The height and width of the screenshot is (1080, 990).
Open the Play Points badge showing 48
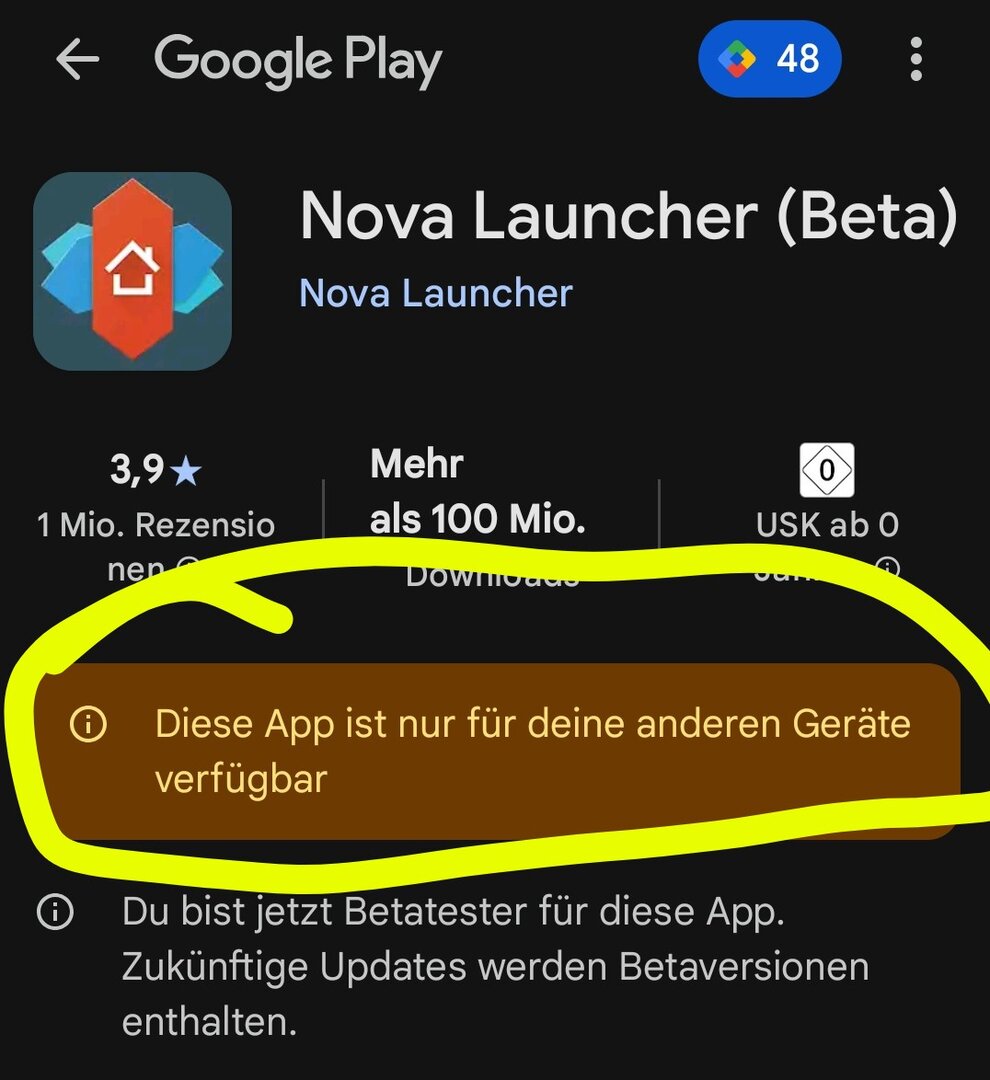(769, 60)
